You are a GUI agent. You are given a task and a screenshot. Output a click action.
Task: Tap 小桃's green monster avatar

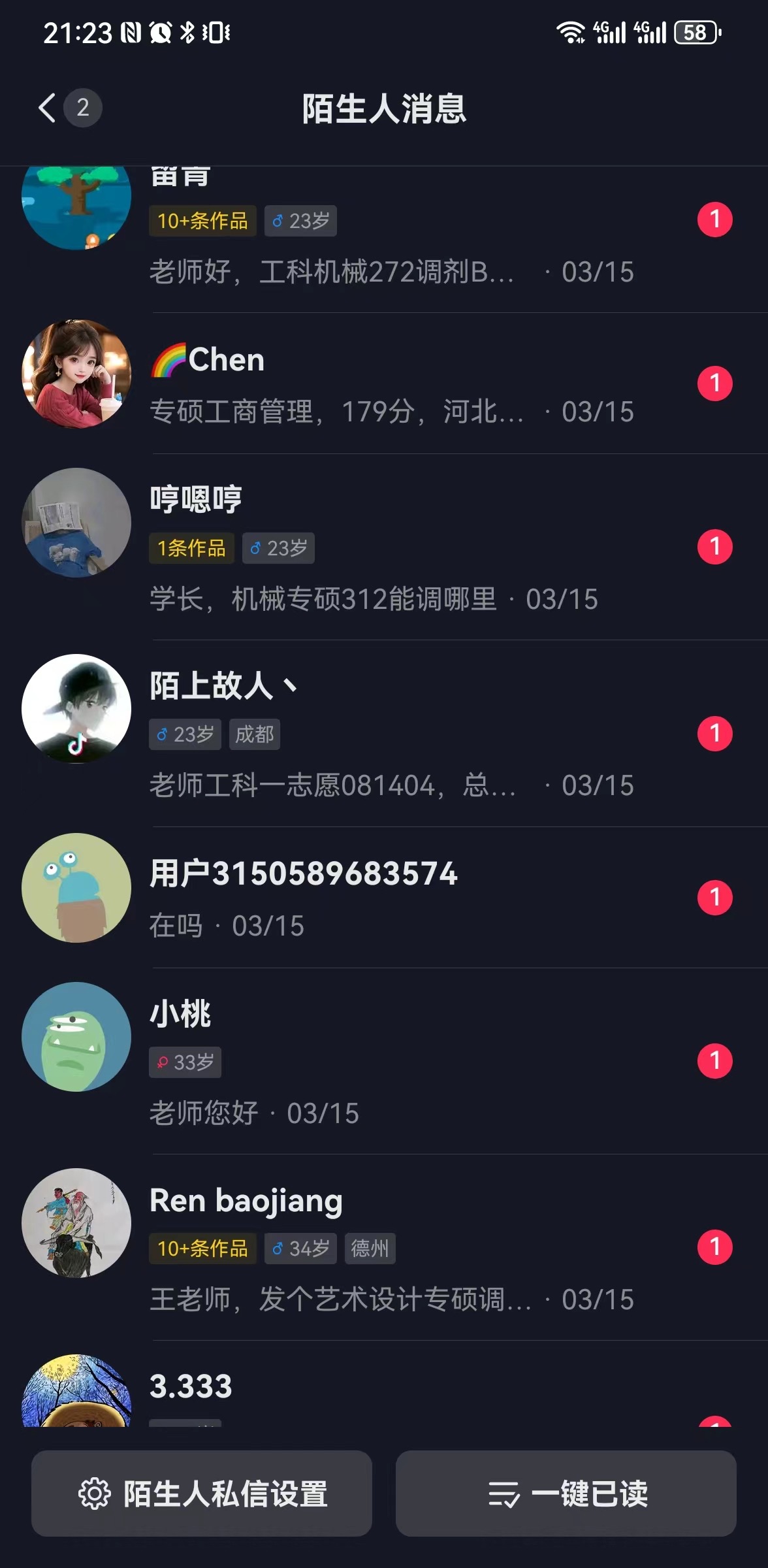pyautogui.click(x=75, y=1037)
